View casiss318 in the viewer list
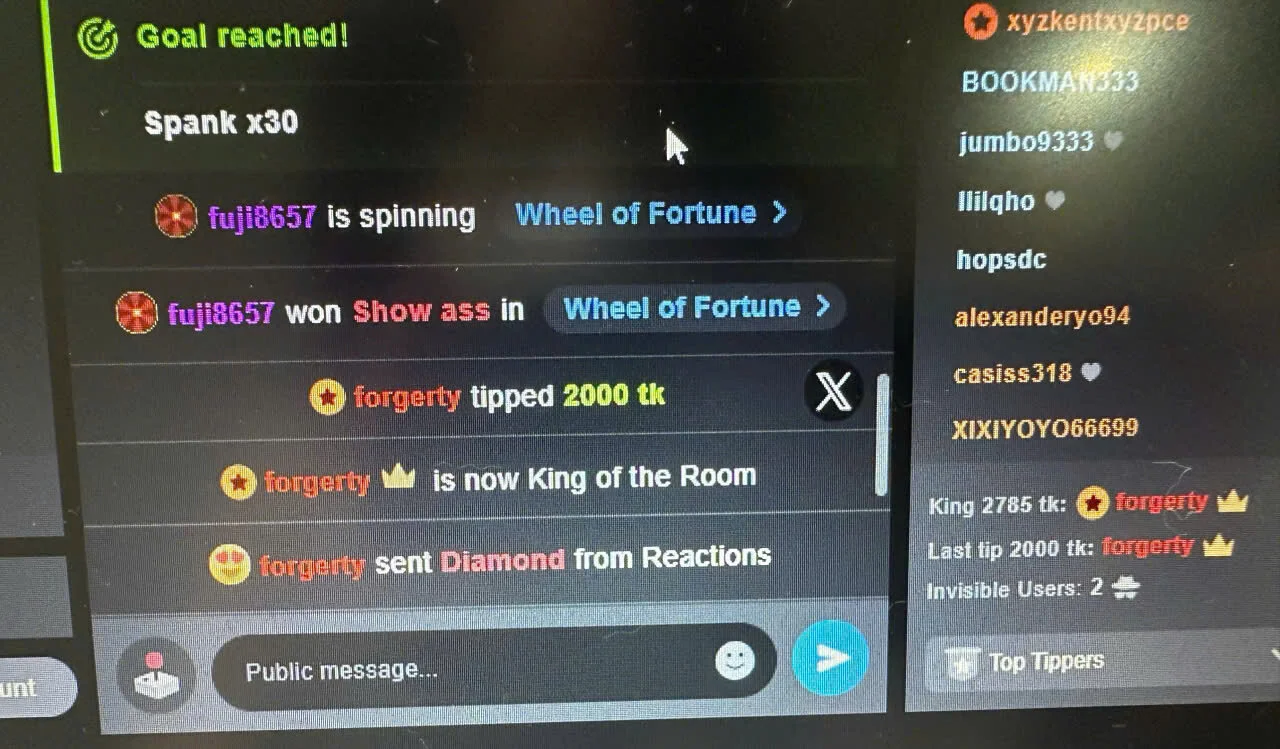Viewport: 1280px width, 749px height. [1013, 374]
